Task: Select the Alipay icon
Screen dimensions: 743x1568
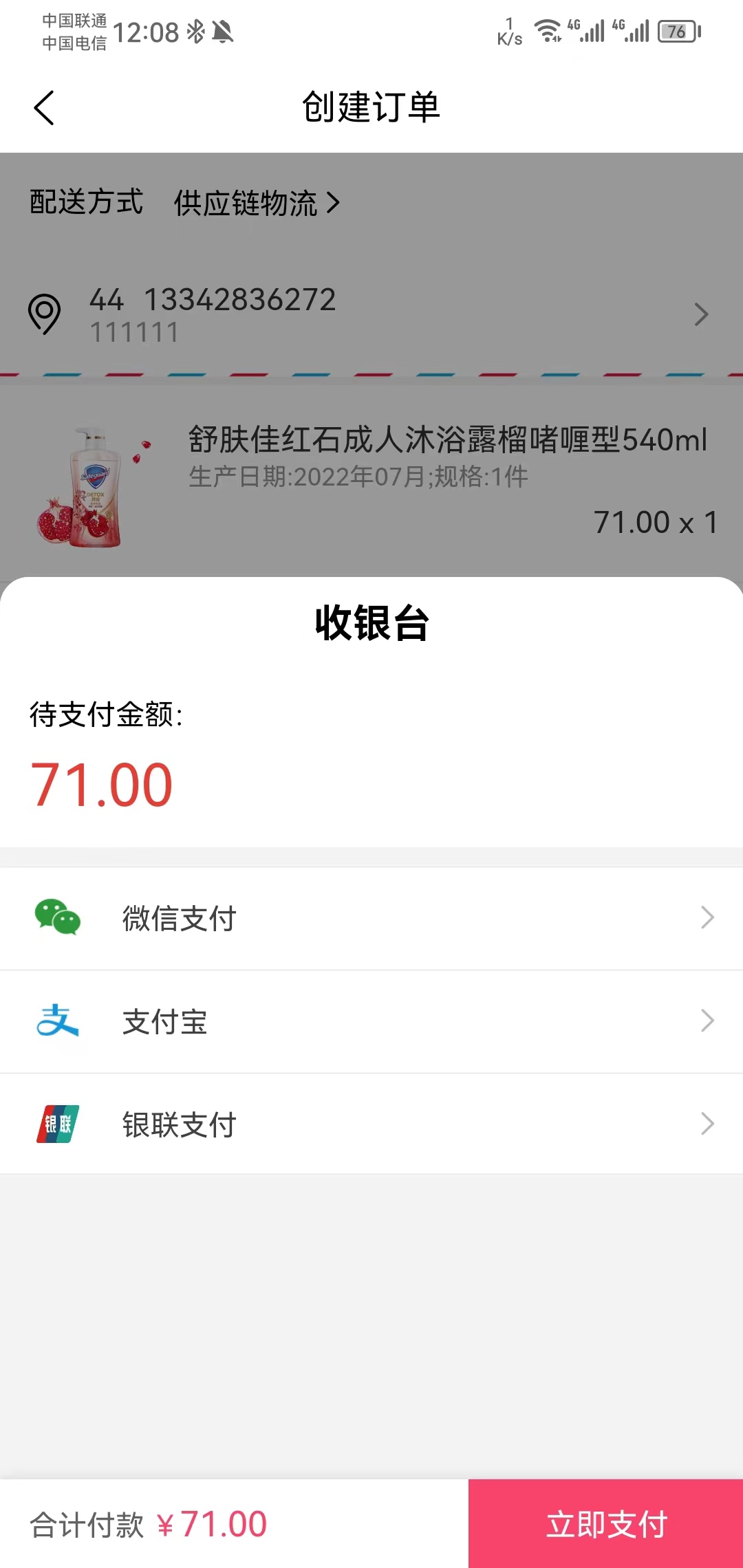Action: (x=58, y=1022)
